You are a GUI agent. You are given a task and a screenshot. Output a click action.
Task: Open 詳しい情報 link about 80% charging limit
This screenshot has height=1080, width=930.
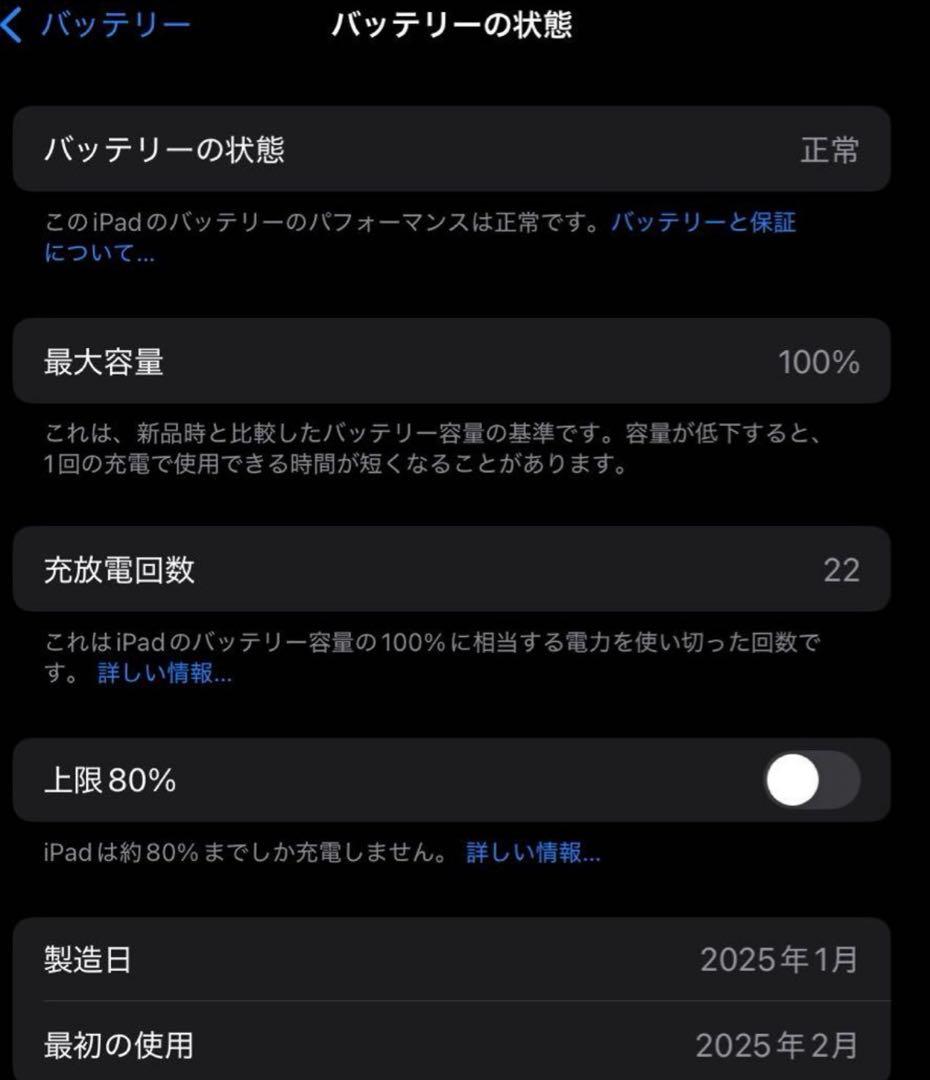tap(533, 855)
